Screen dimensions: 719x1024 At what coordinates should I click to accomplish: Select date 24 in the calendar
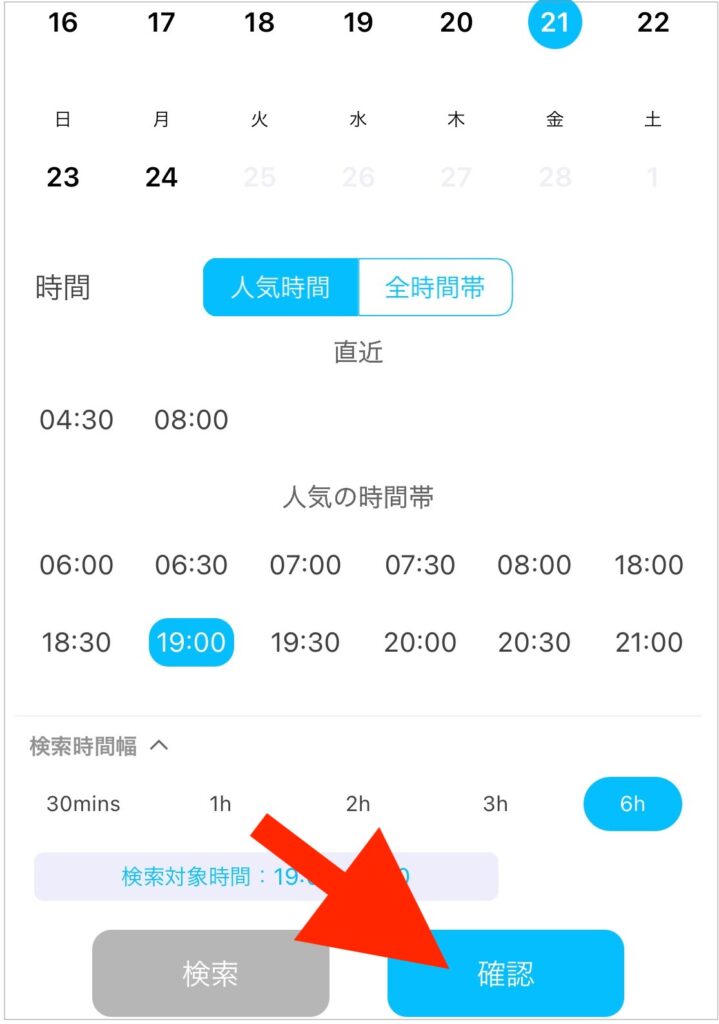[161, 177]
